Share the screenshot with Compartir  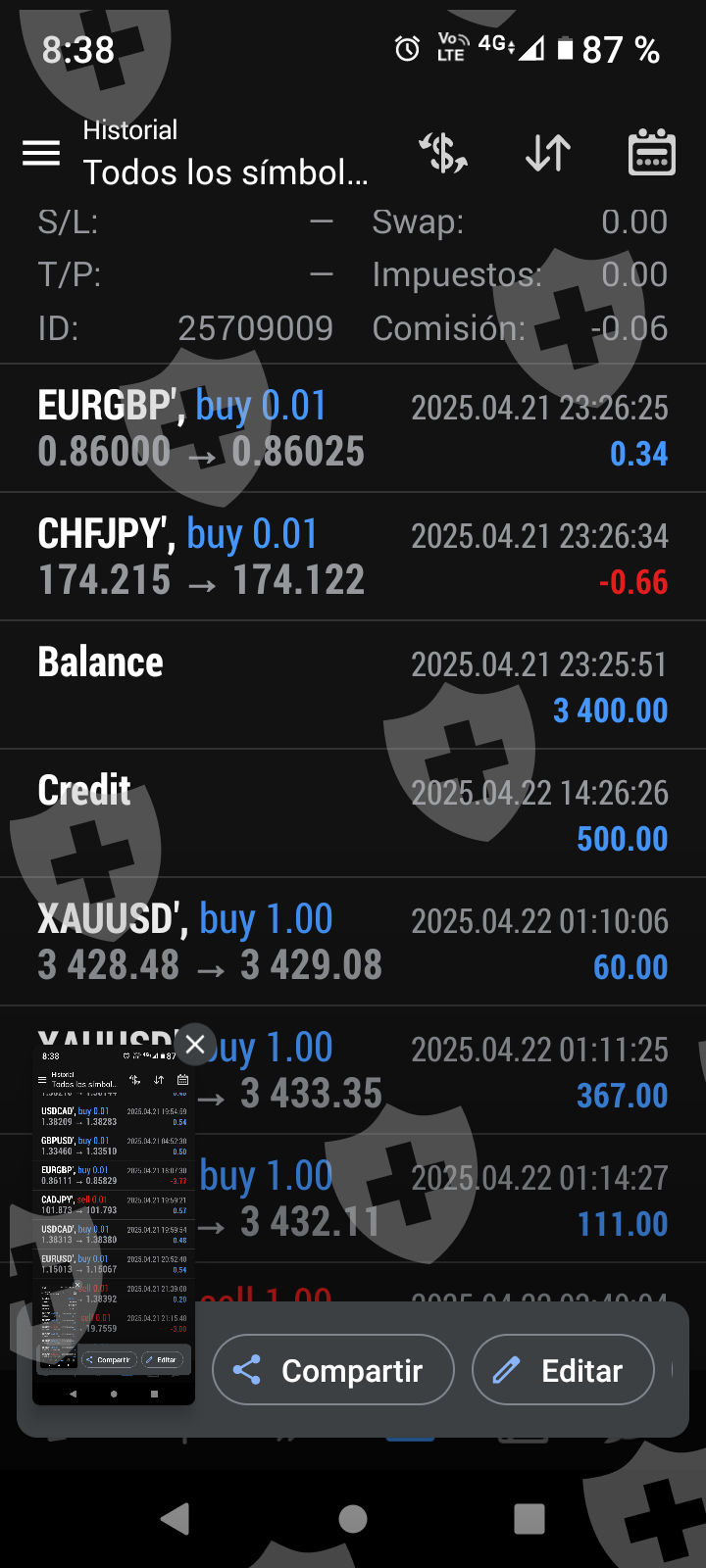[x=333, y=1370]
